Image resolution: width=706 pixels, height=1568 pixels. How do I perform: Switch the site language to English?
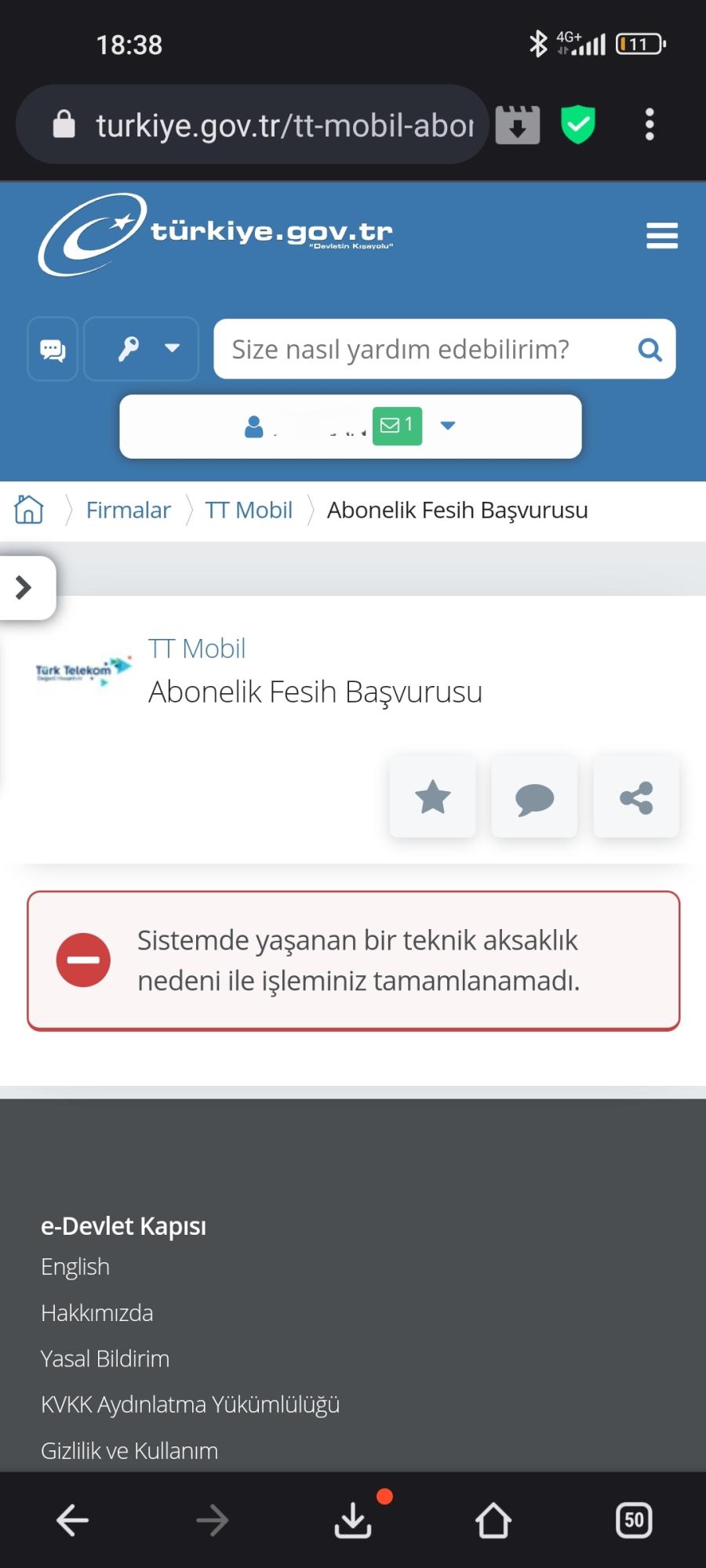(75, 1267)
